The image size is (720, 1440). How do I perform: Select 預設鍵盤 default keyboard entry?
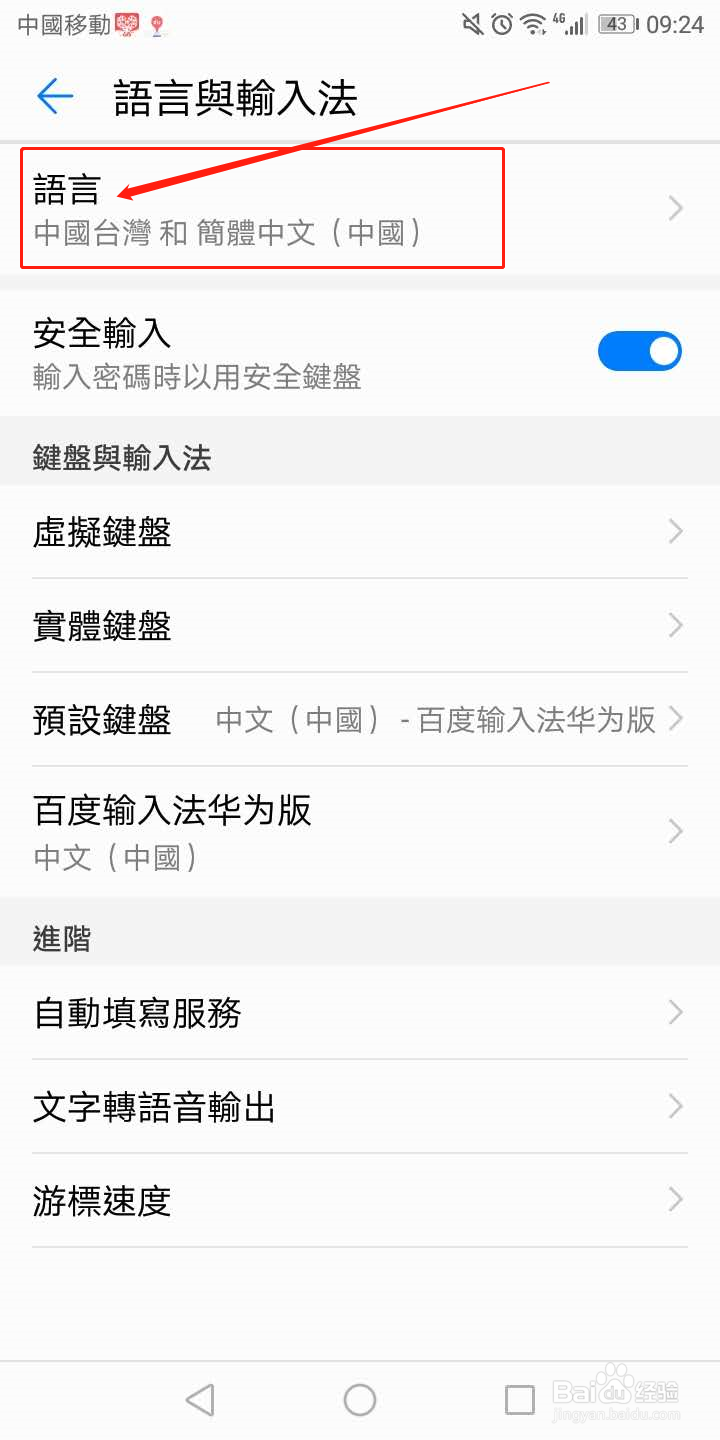point(360,719)
